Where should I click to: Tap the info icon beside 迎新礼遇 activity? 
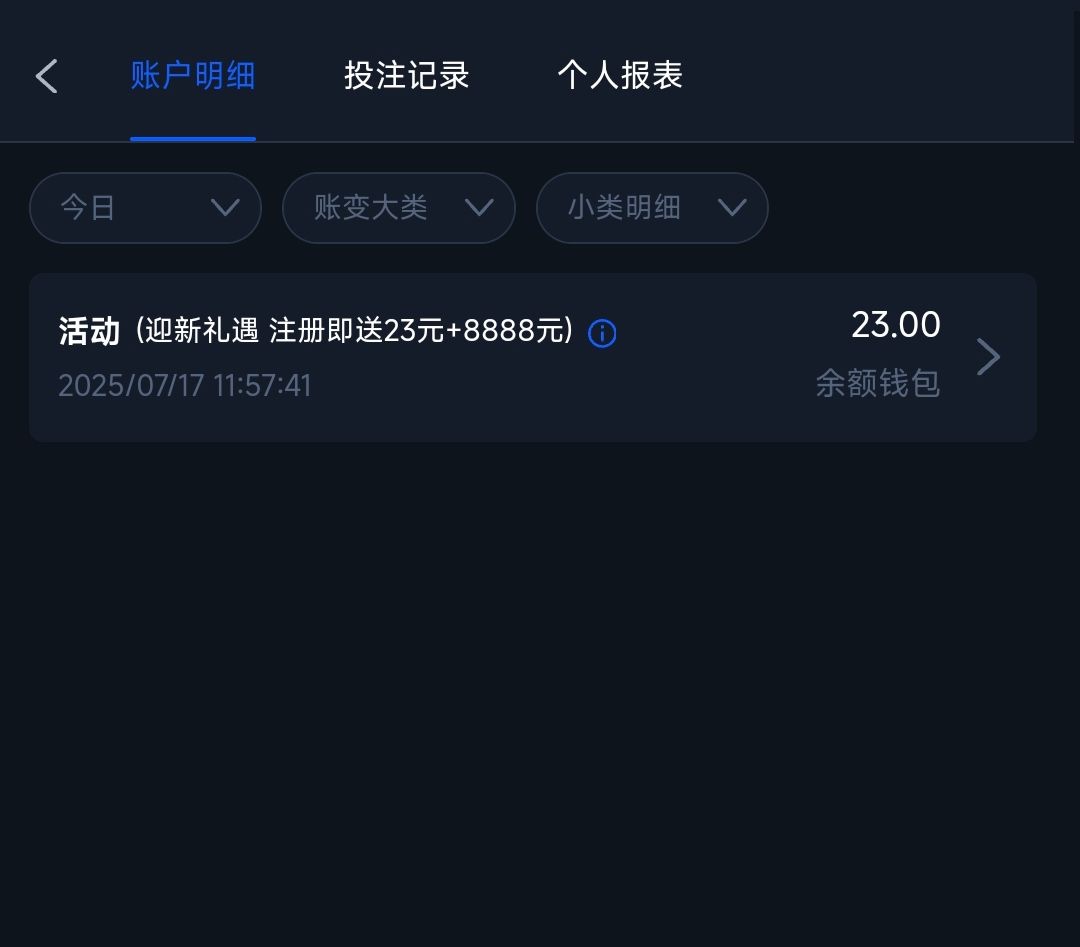click(602, 333)
